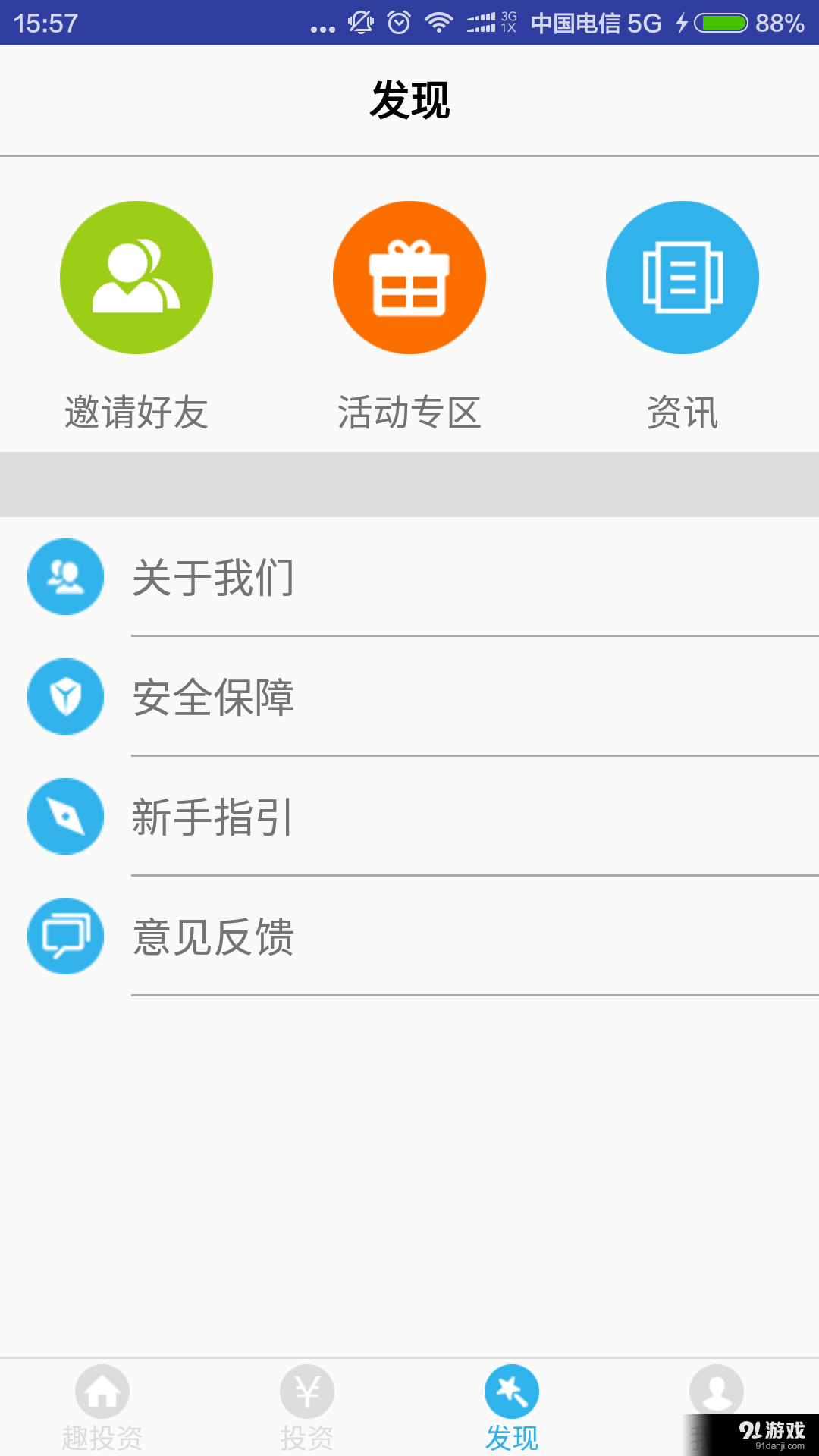Tap the battery indicator in status bar
Screen dimensions: 819x1456
coord(722,23)
